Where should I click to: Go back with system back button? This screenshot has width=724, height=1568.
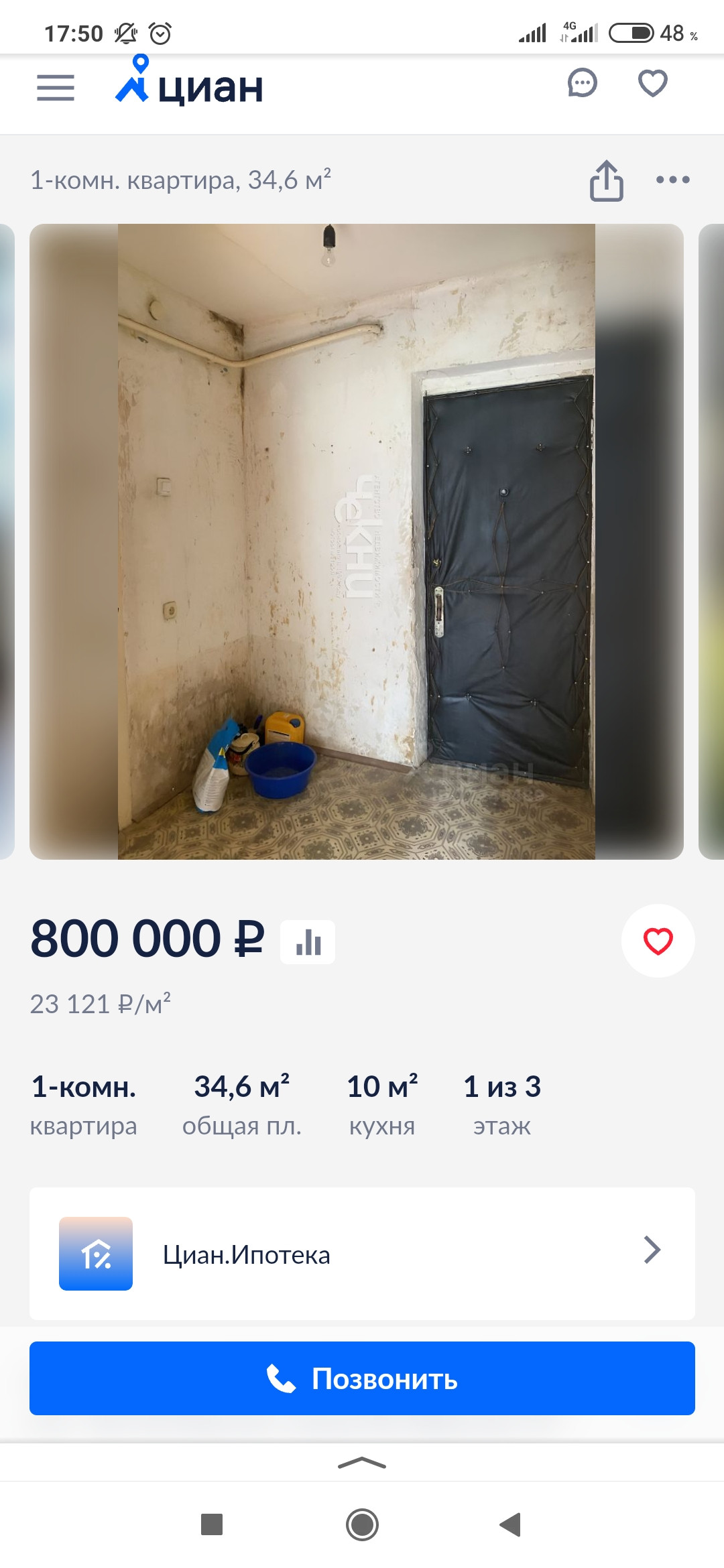pyautogui.click(x=511, y=1524)
